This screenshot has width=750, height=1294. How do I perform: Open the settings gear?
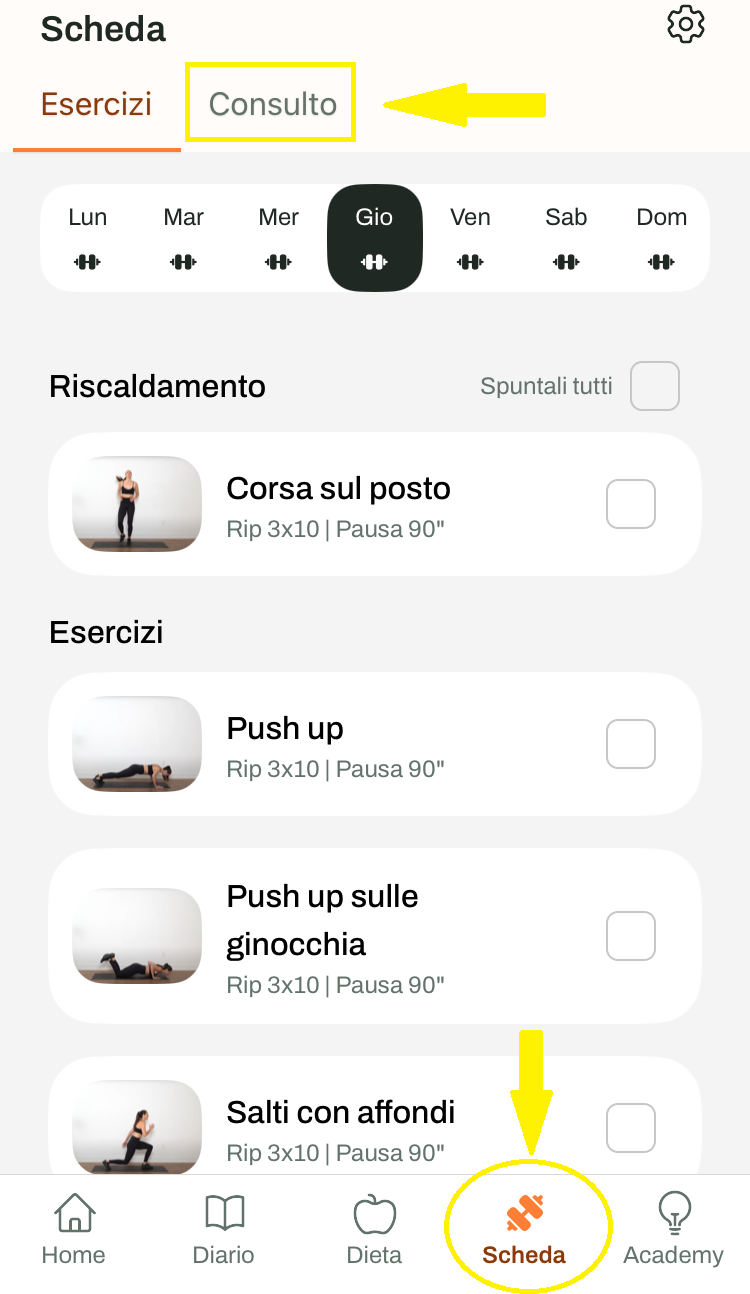(686, 25)
